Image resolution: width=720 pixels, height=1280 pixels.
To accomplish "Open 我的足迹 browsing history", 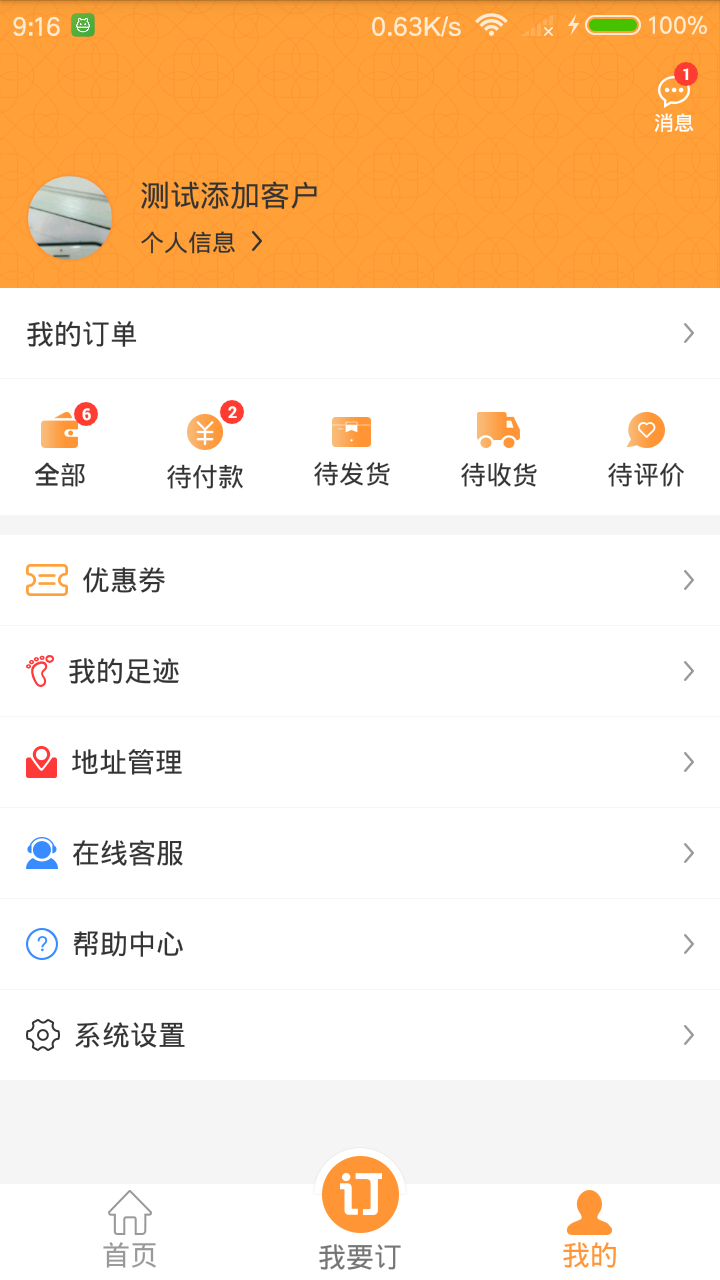I will click(x=360, y=671).
